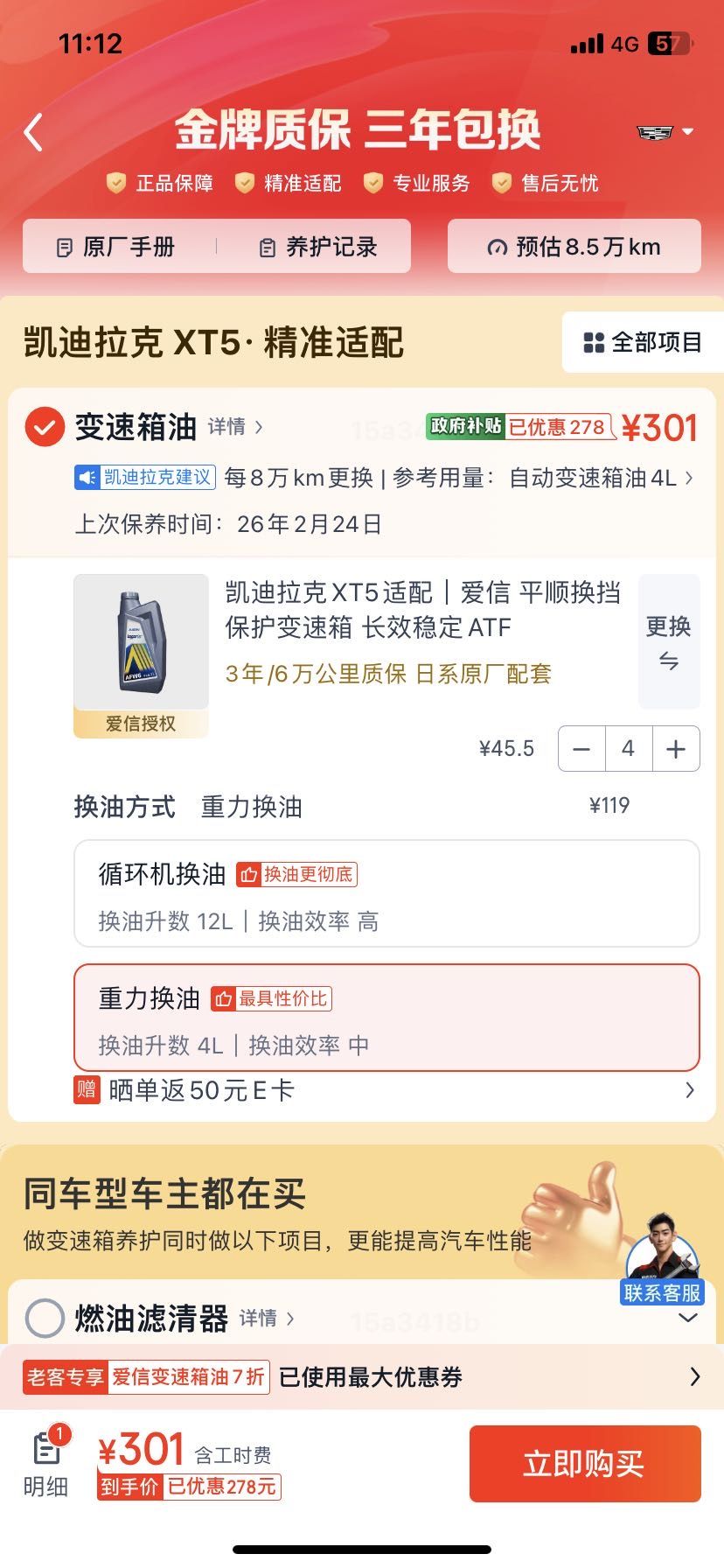This screenshot has width=724, height=1568.
Task: Tap 更换 to swap the Aisin ATF product
Action: point(669,641)
